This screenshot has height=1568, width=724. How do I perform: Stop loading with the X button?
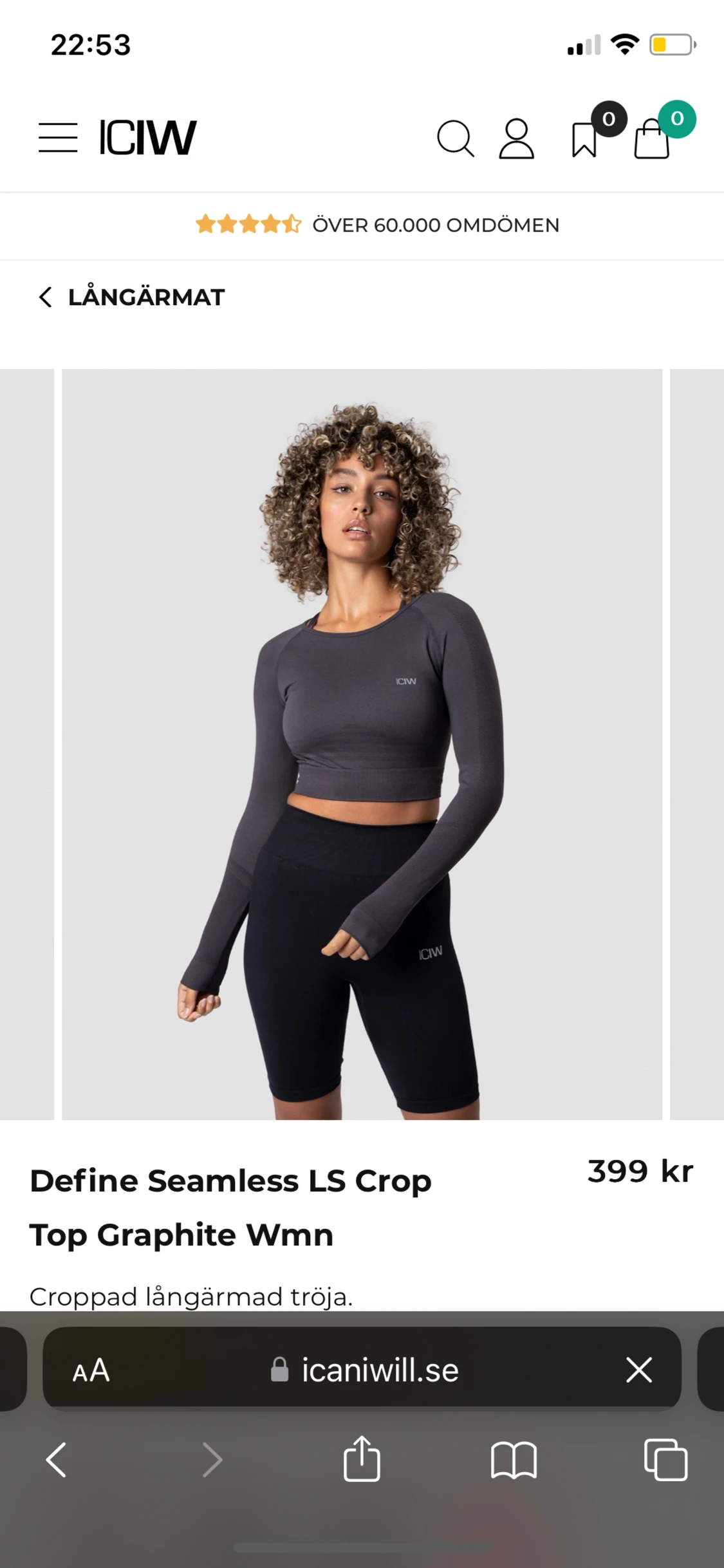click(638, 1370)
